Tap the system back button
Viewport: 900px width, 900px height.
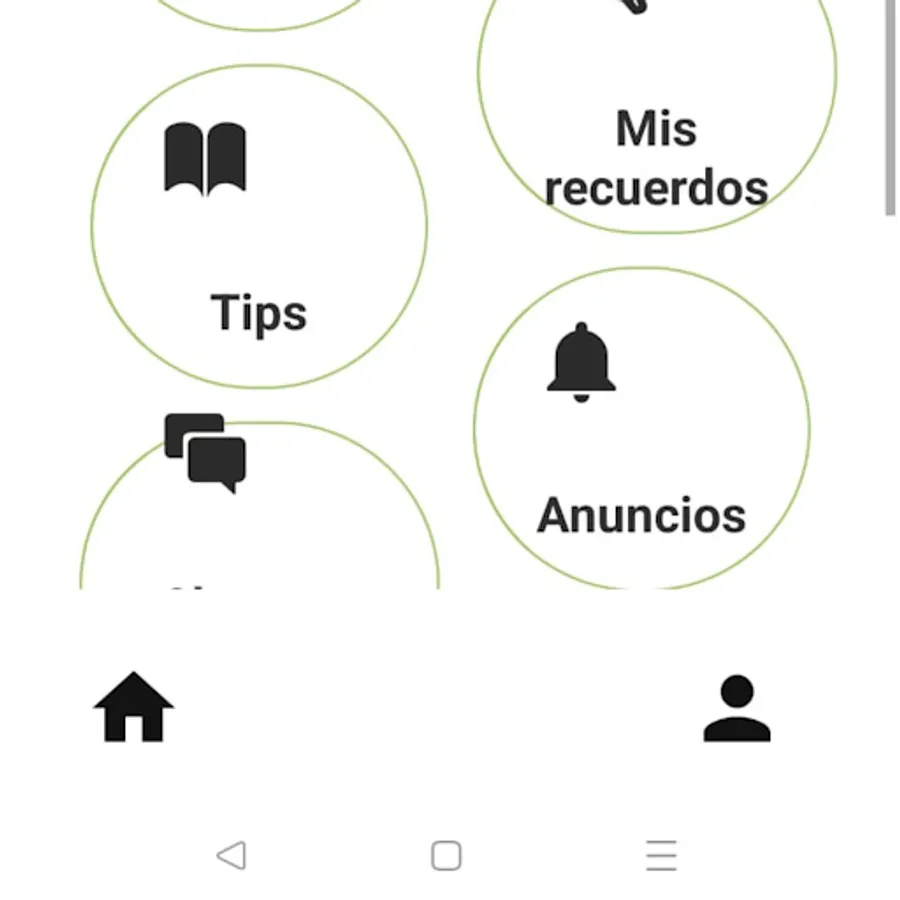pyautogui.click(x=231, y=856)
